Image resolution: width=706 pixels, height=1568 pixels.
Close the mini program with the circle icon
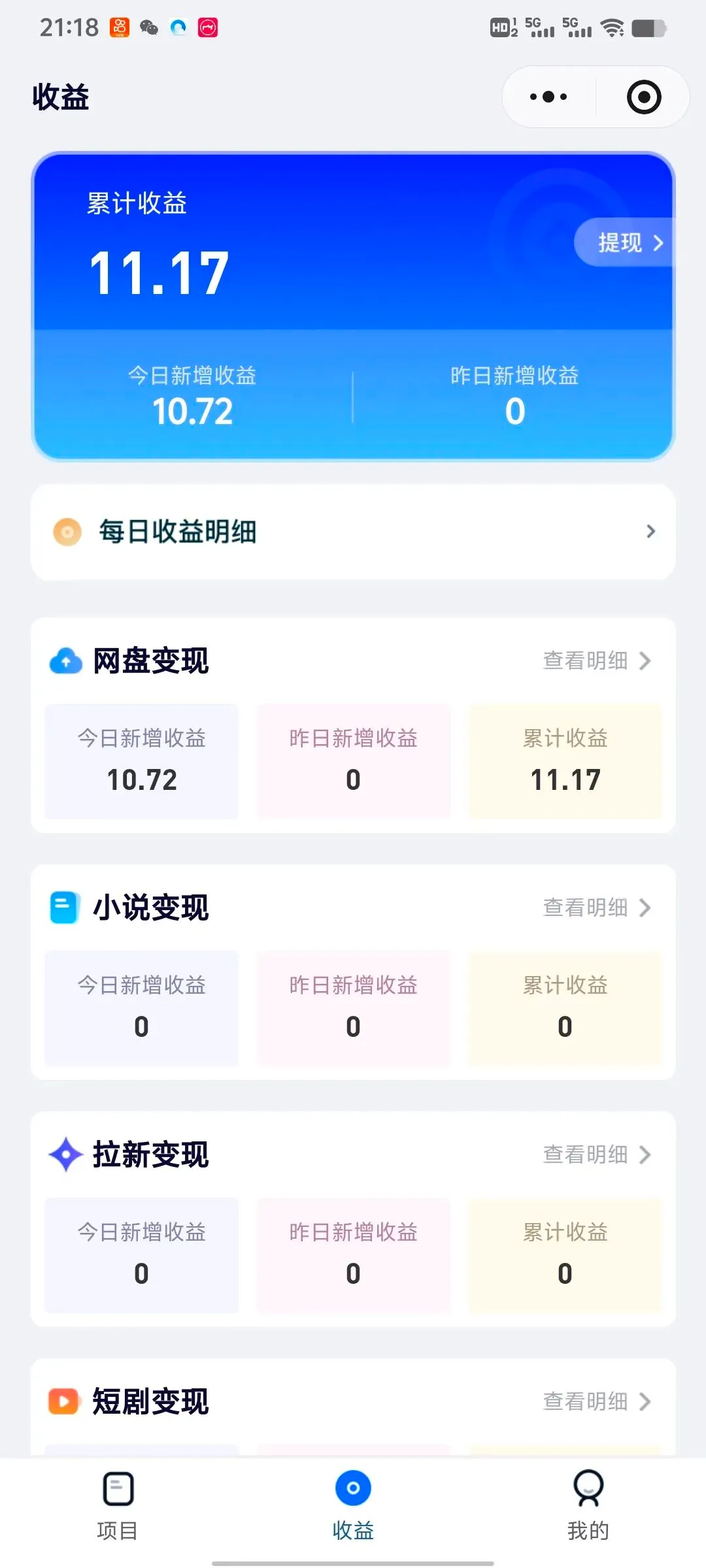(644, 97)
